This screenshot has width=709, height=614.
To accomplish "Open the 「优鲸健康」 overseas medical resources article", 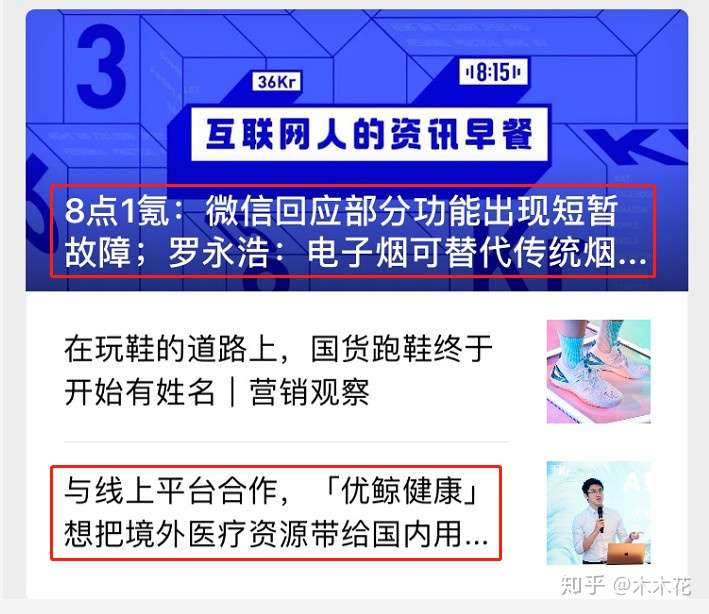I will 275,513.
